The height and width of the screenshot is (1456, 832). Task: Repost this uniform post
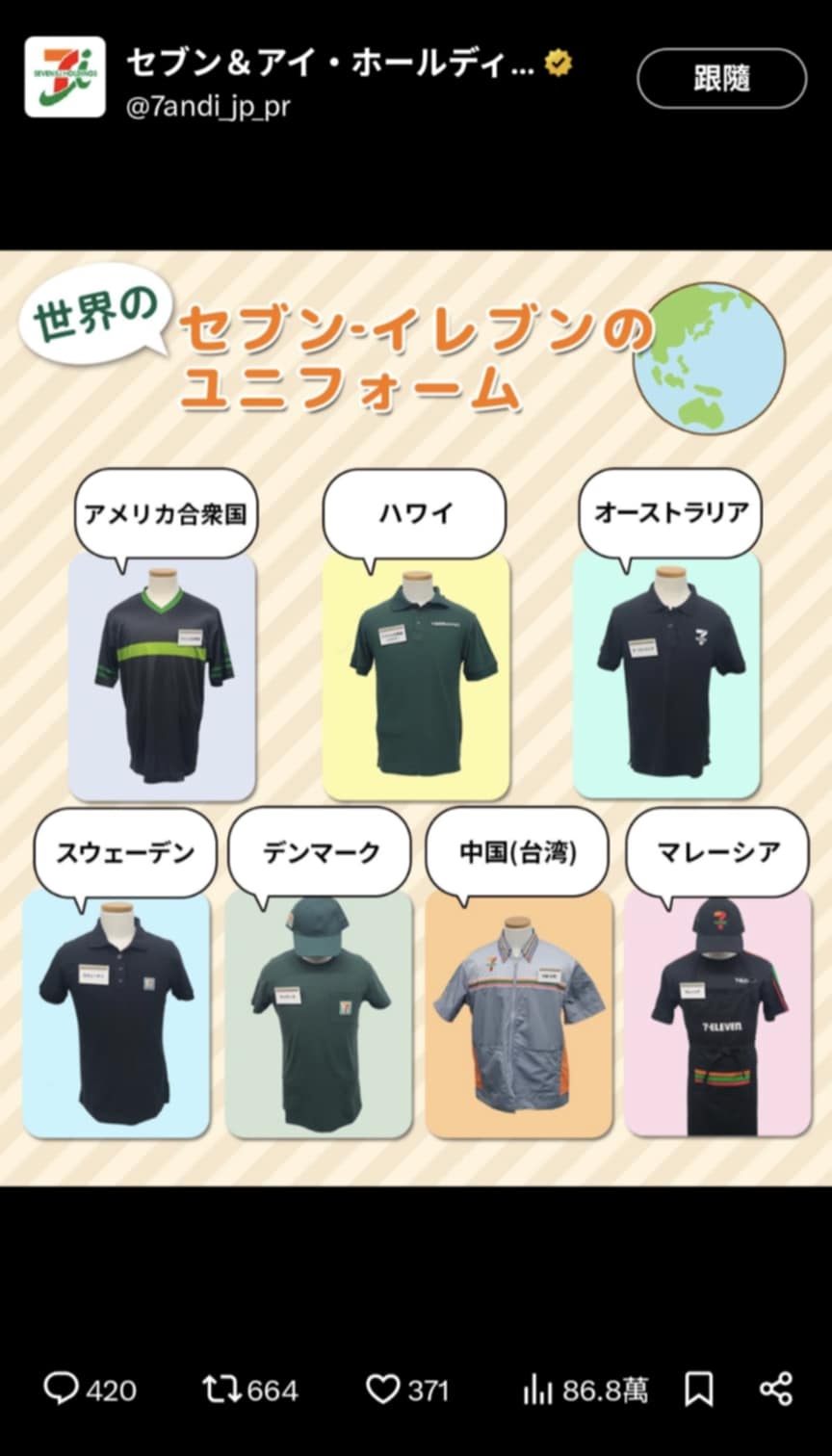[221, 1389]
